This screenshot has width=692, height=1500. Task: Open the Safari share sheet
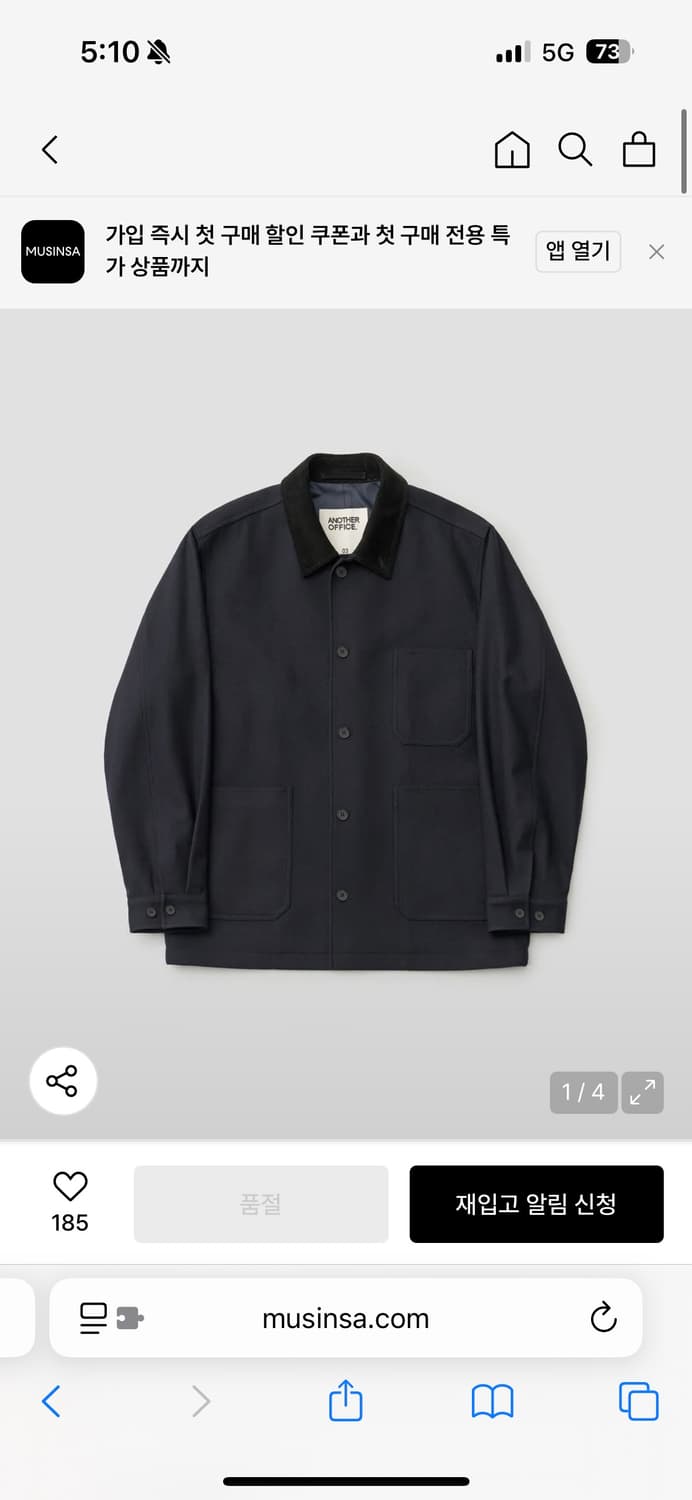[x=345, y=1400]
